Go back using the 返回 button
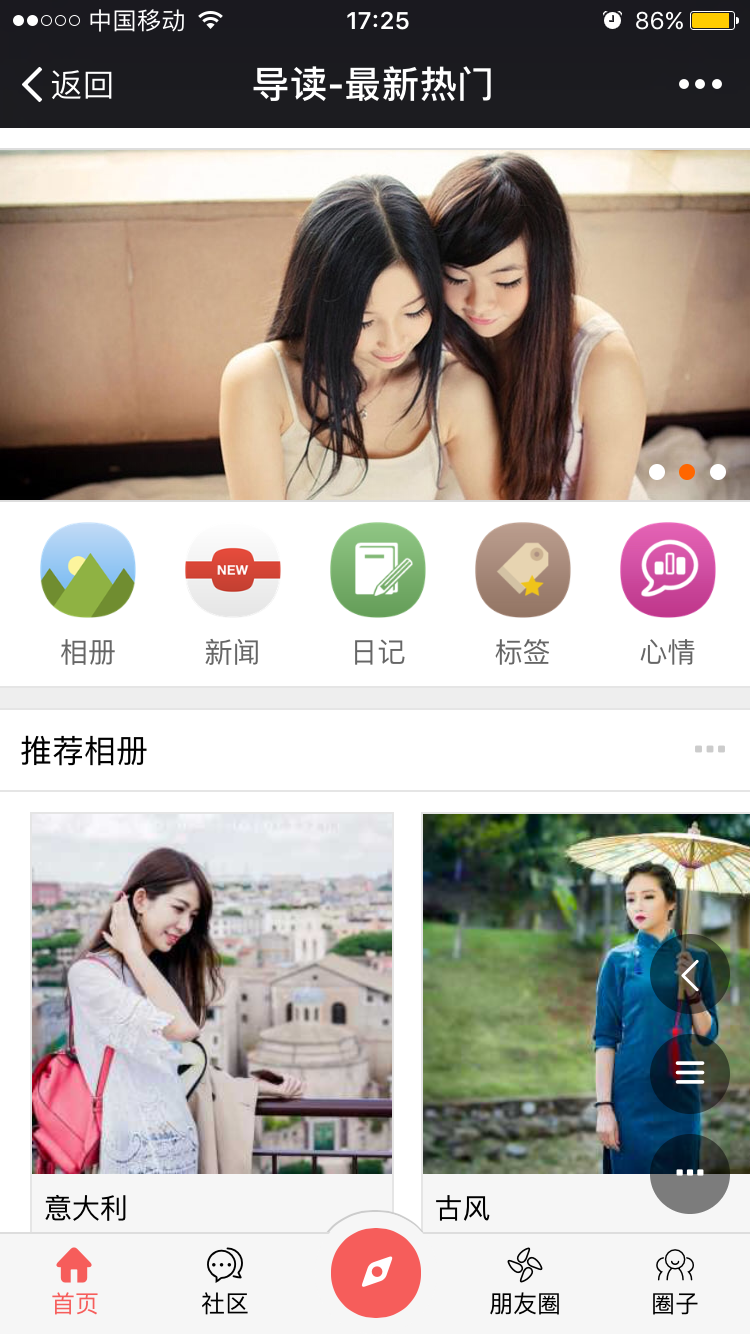Image resolution: width=750 pixels, height=1334 pixels. click(x=68, y=85)
